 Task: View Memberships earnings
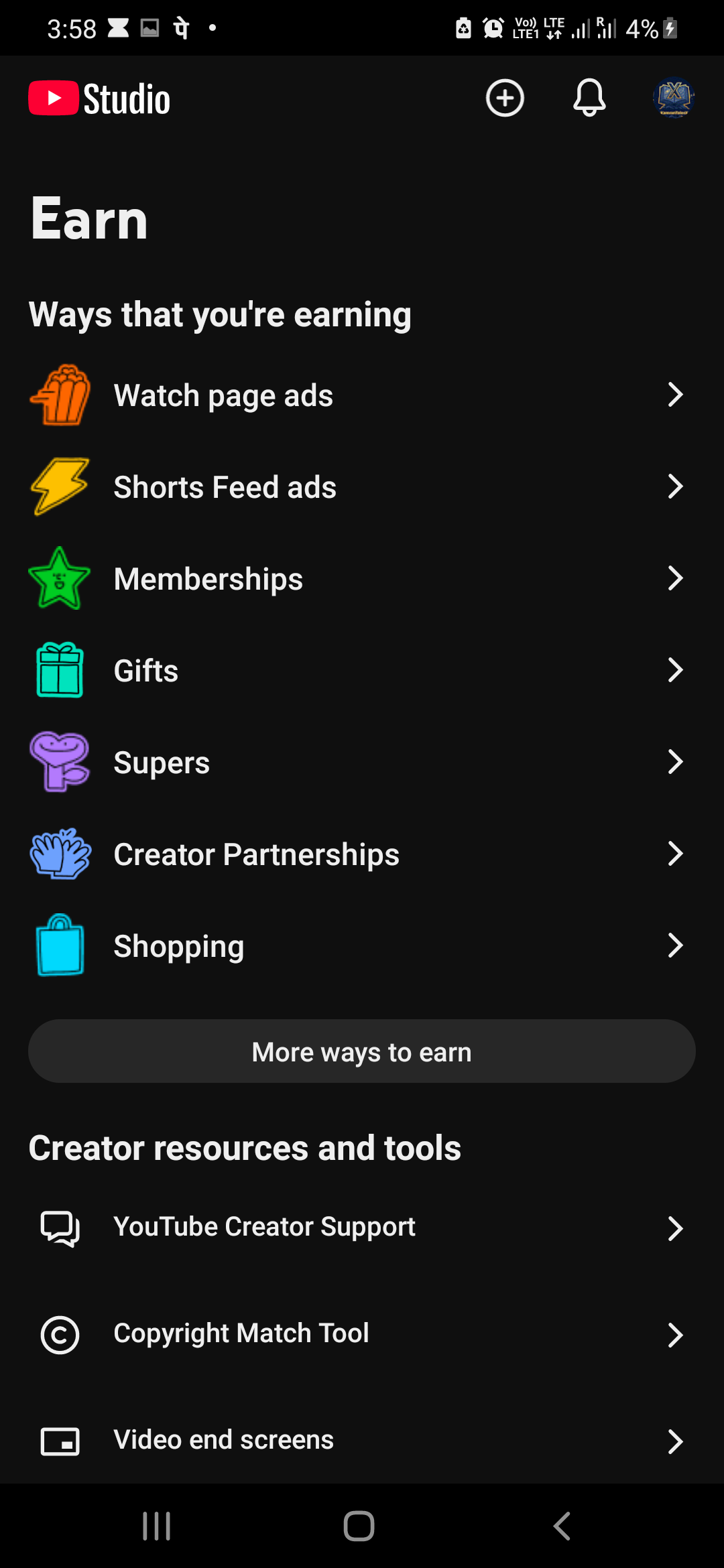pos(362,578)
